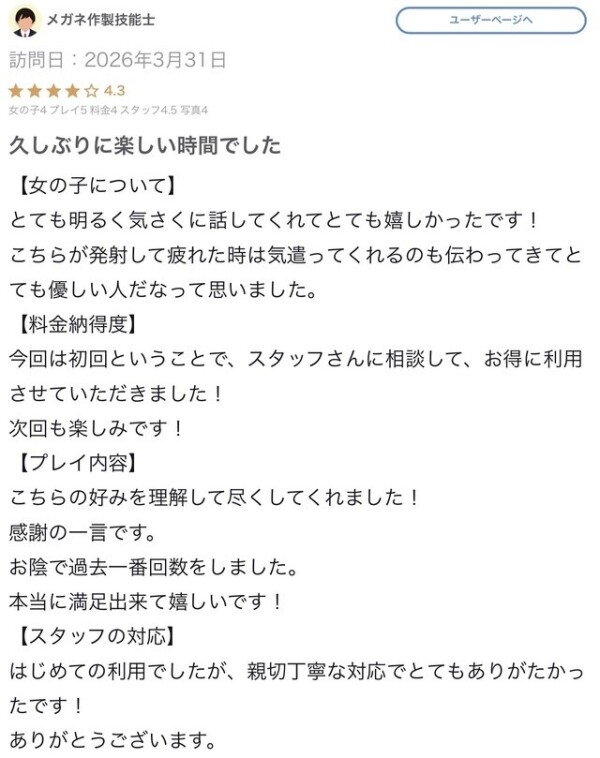Open the ユーザーページへ button

coord(490,20)
